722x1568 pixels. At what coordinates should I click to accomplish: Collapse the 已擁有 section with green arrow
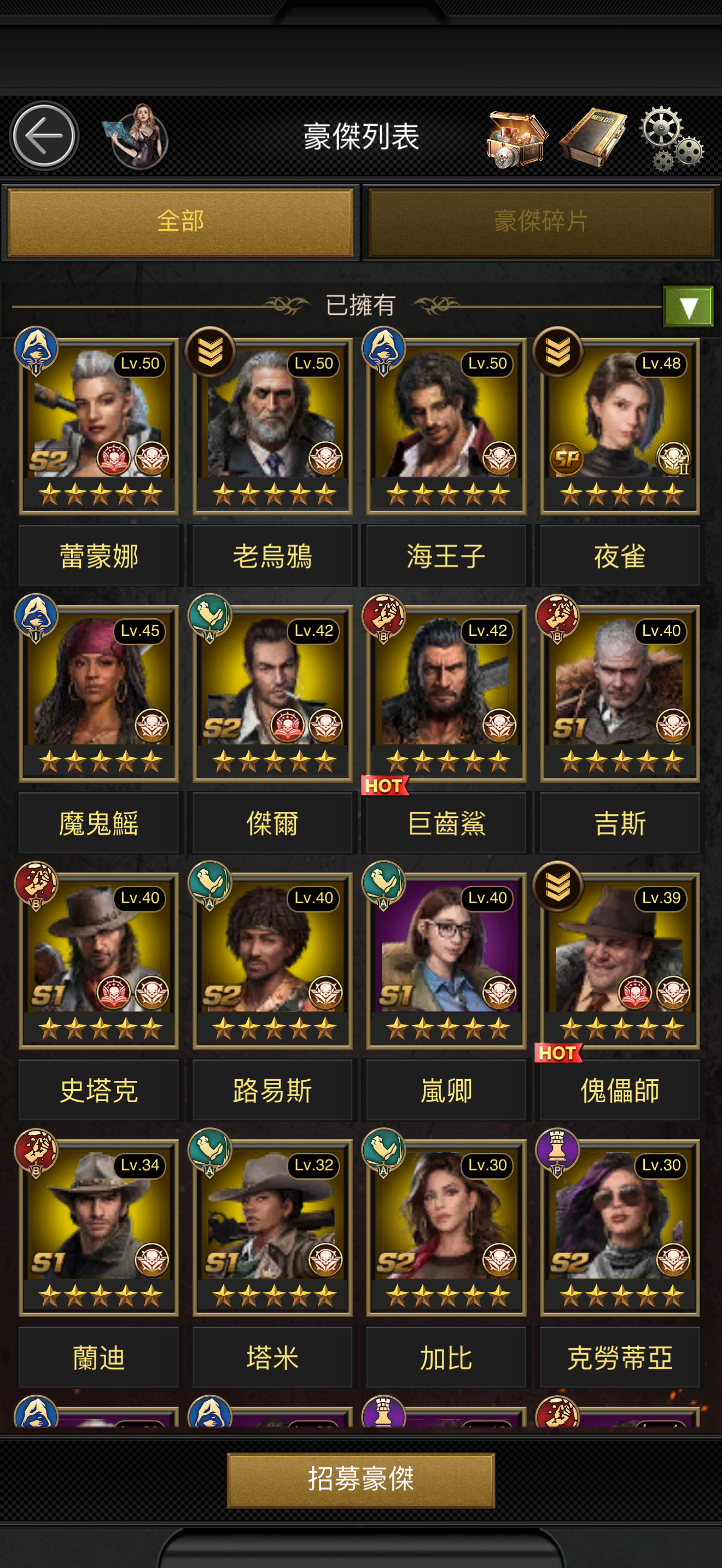[x=688, y=307]
